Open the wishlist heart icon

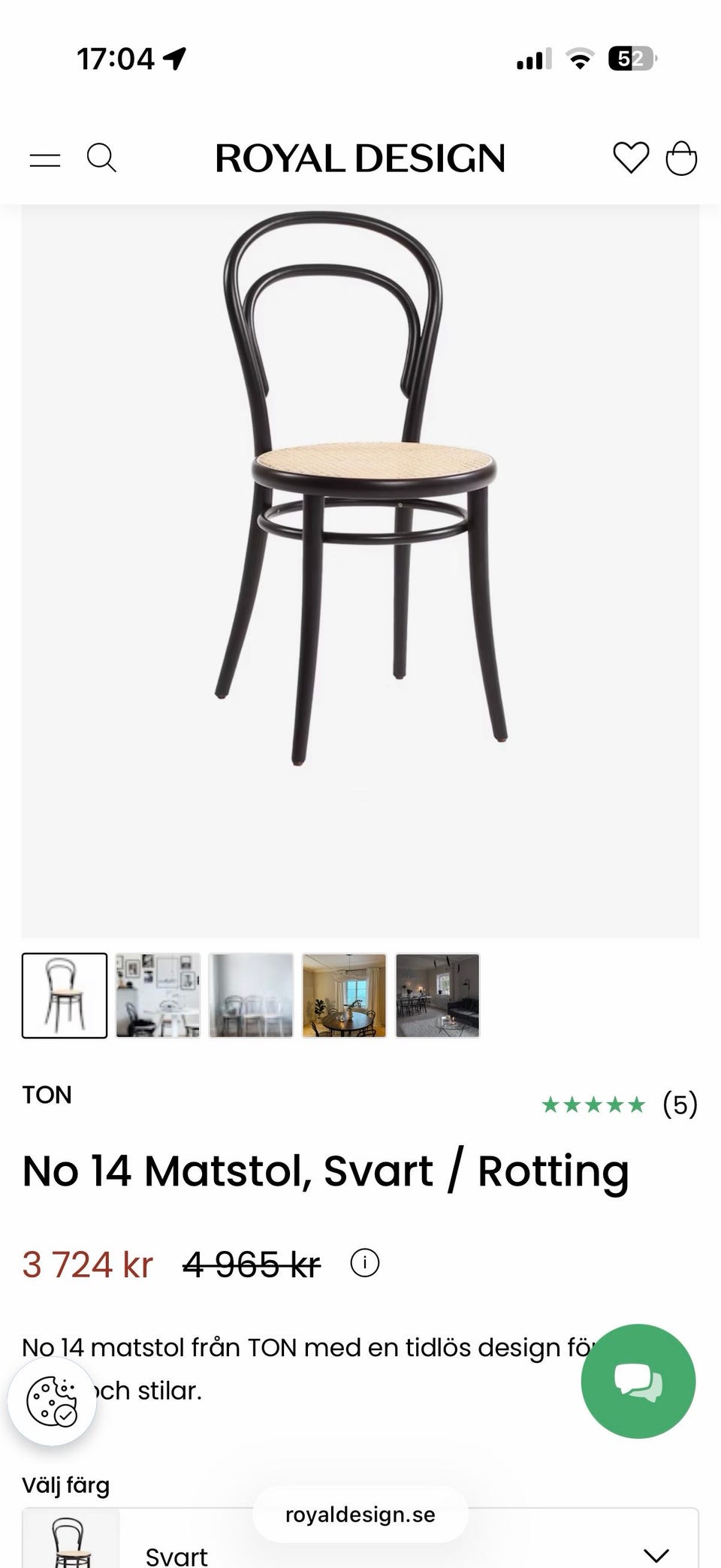click(629, 158)
